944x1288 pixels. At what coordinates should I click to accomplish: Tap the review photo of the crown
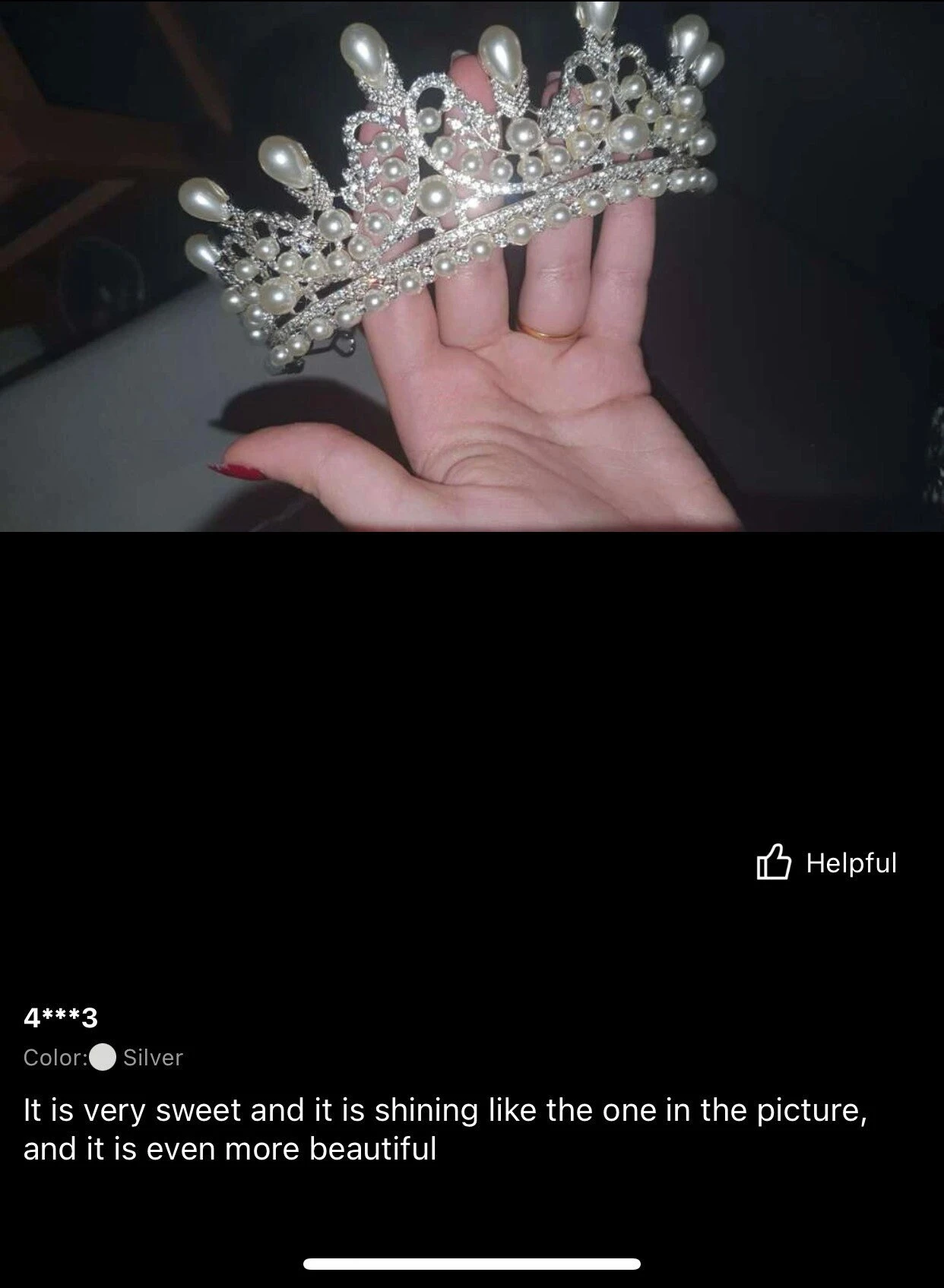coord(471,266)
